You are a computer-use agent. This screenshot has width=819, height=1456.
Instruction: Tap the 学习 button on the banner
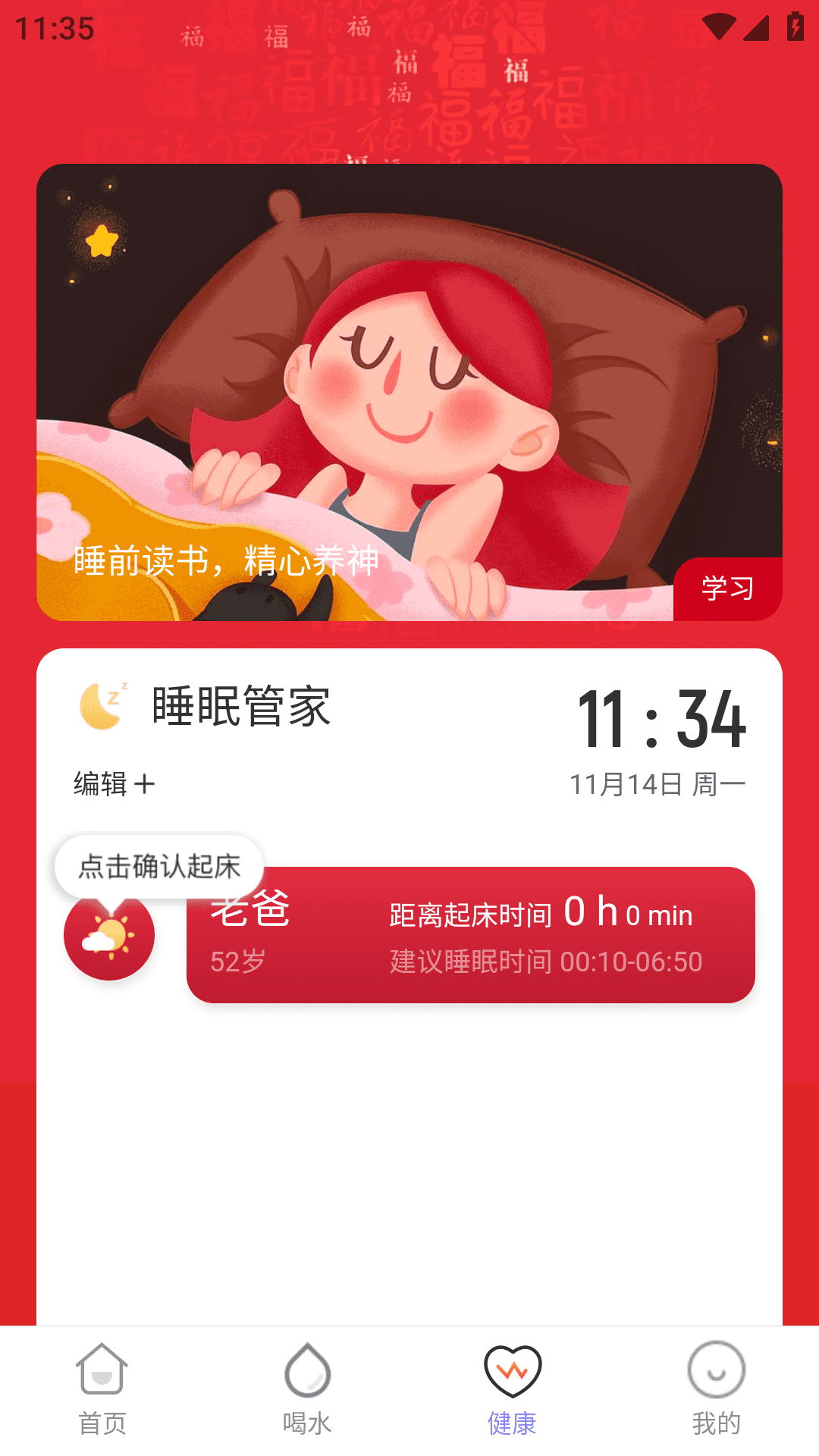[x=727, y=588]
